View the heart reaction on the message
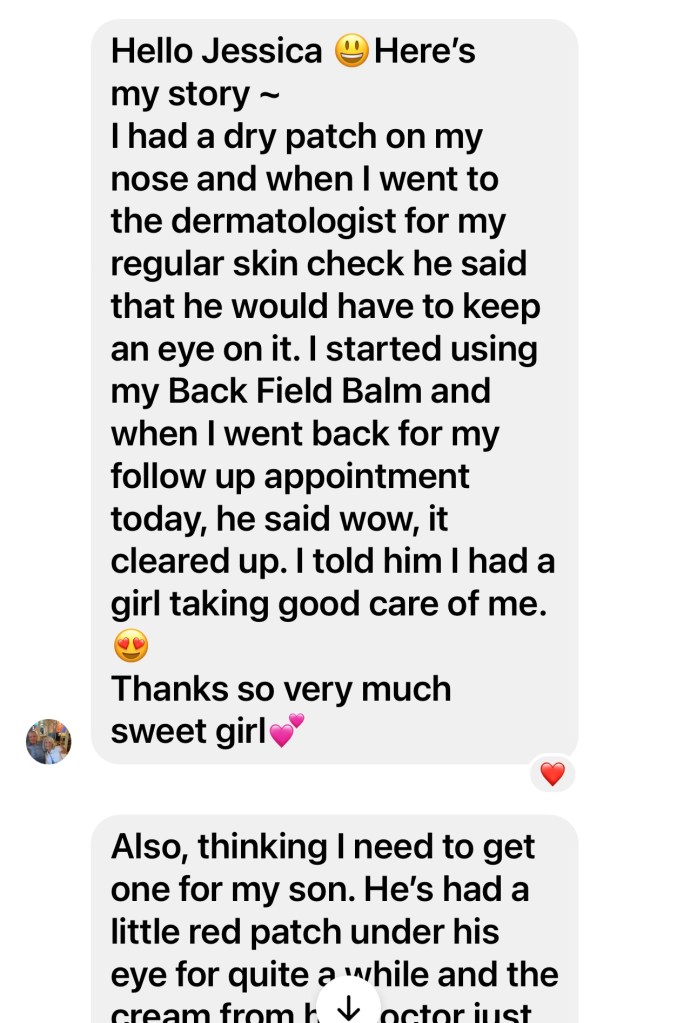The width and height of the screenshot is (697, 1023). pos(552,773)
